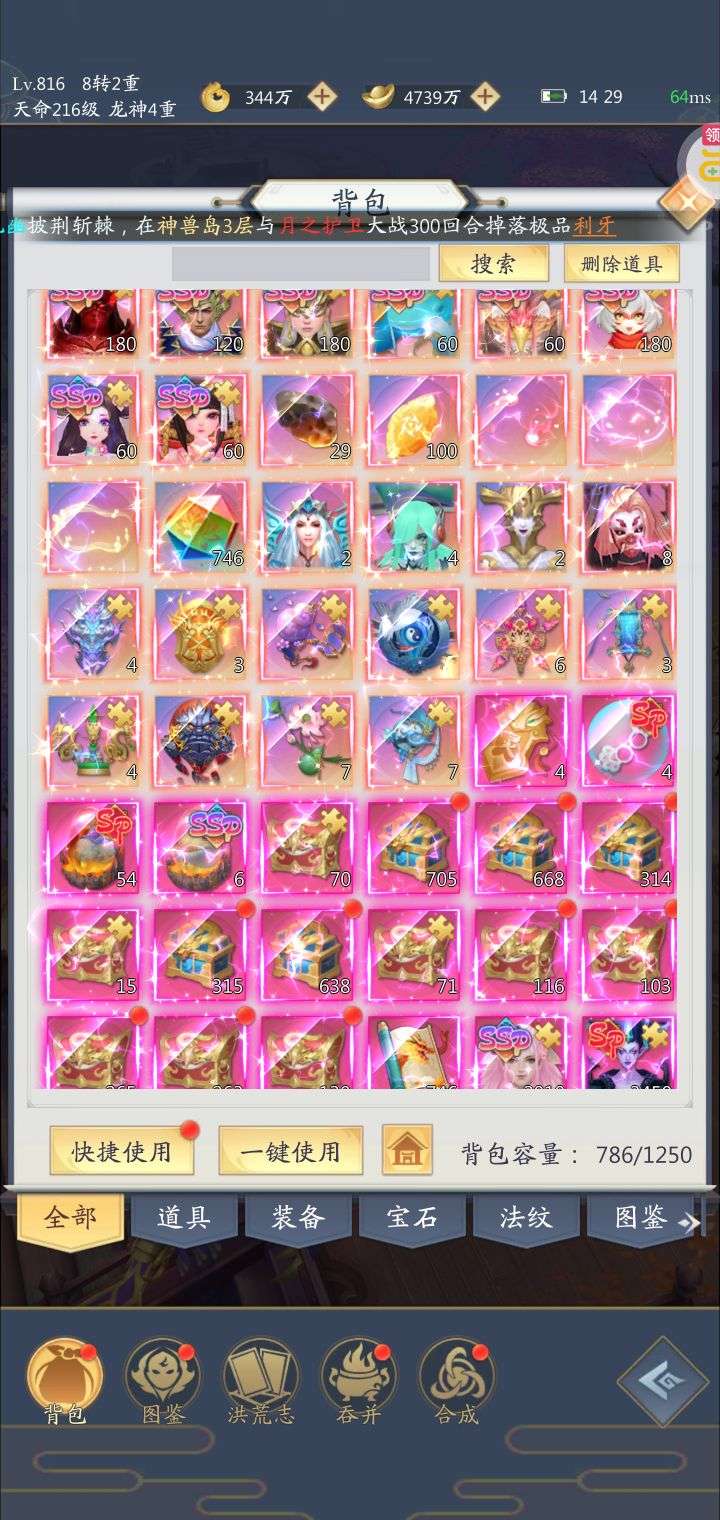Tap the 删除道具 delete items button

click(x=621, y=264)
